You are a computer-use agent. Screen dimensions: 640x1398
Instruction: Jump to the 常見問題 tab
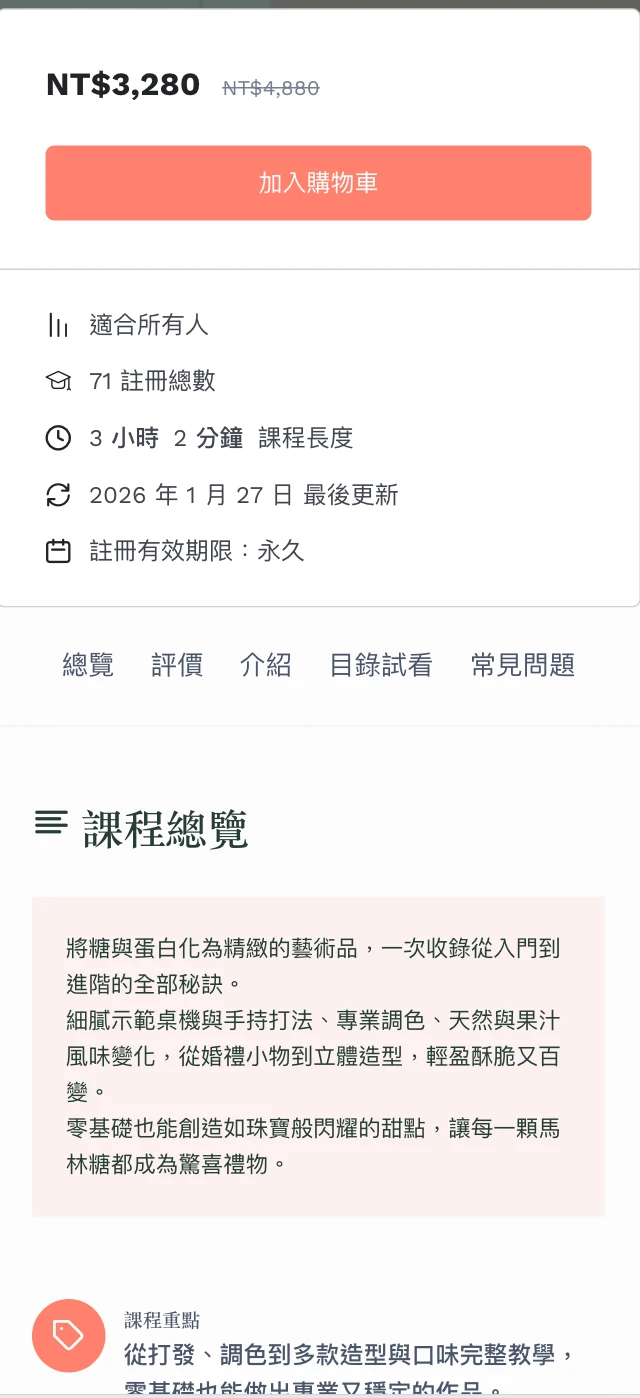point(523,665)
